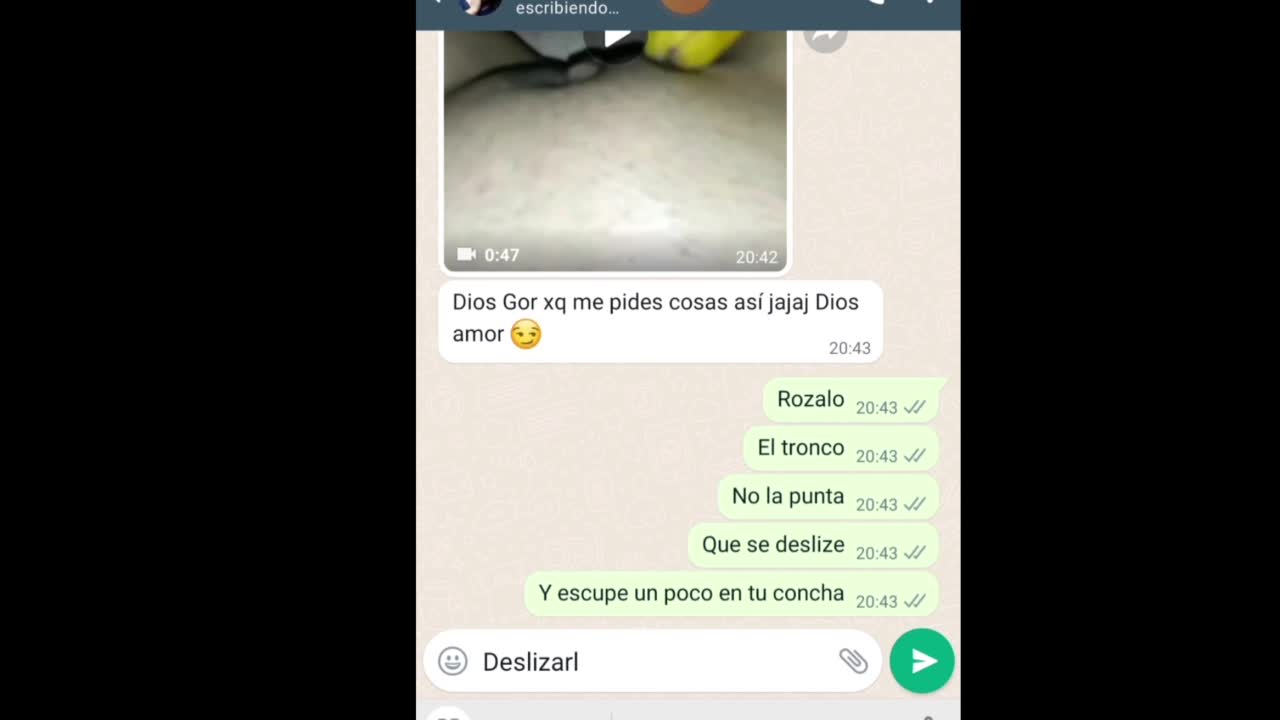Forward the video using the arrow icon
The image size is (1280, 720).
tap(825, 37)
